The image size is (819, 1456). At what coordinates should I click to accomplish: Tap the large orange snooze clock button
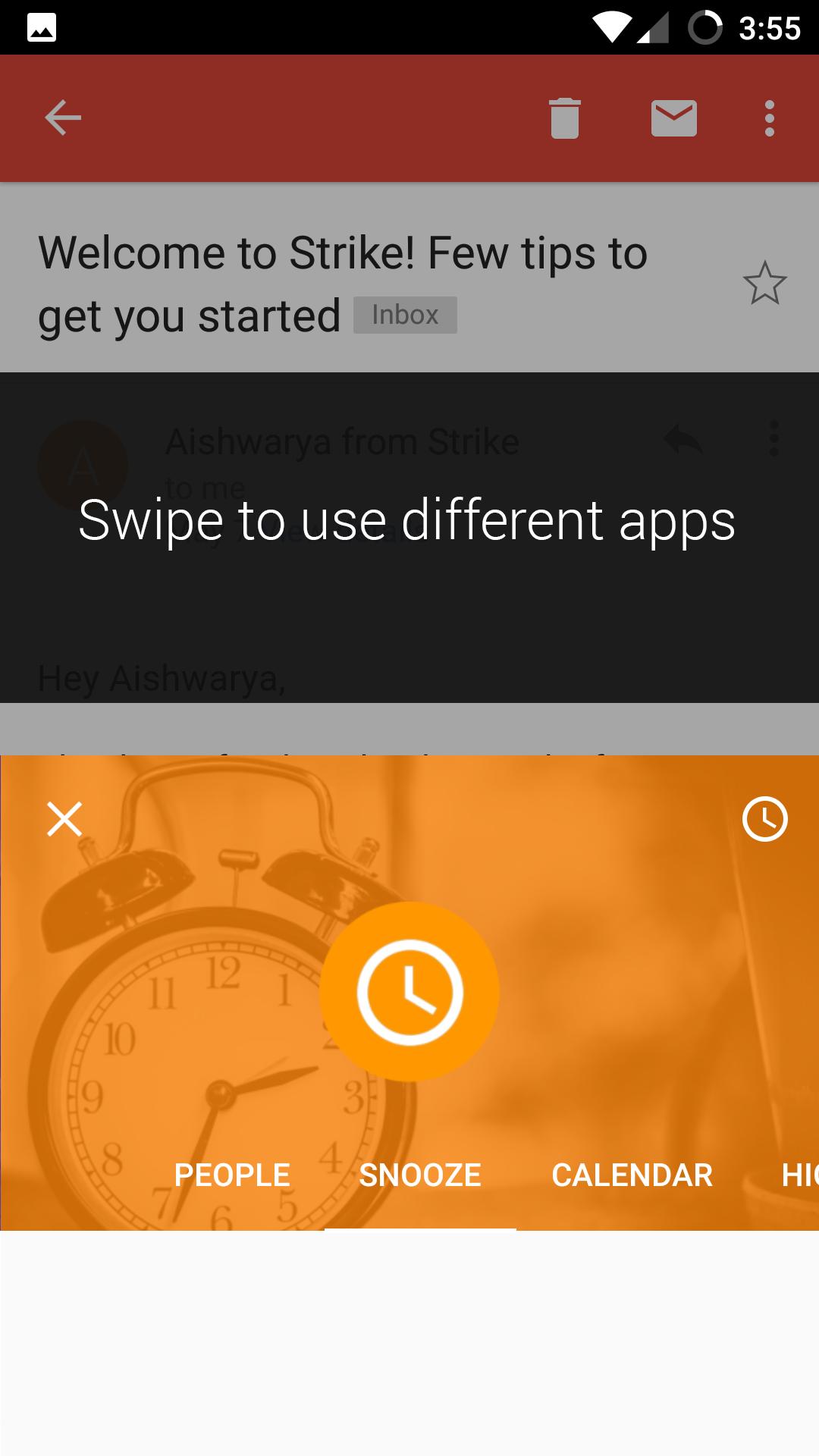click(x=409, y=992)
